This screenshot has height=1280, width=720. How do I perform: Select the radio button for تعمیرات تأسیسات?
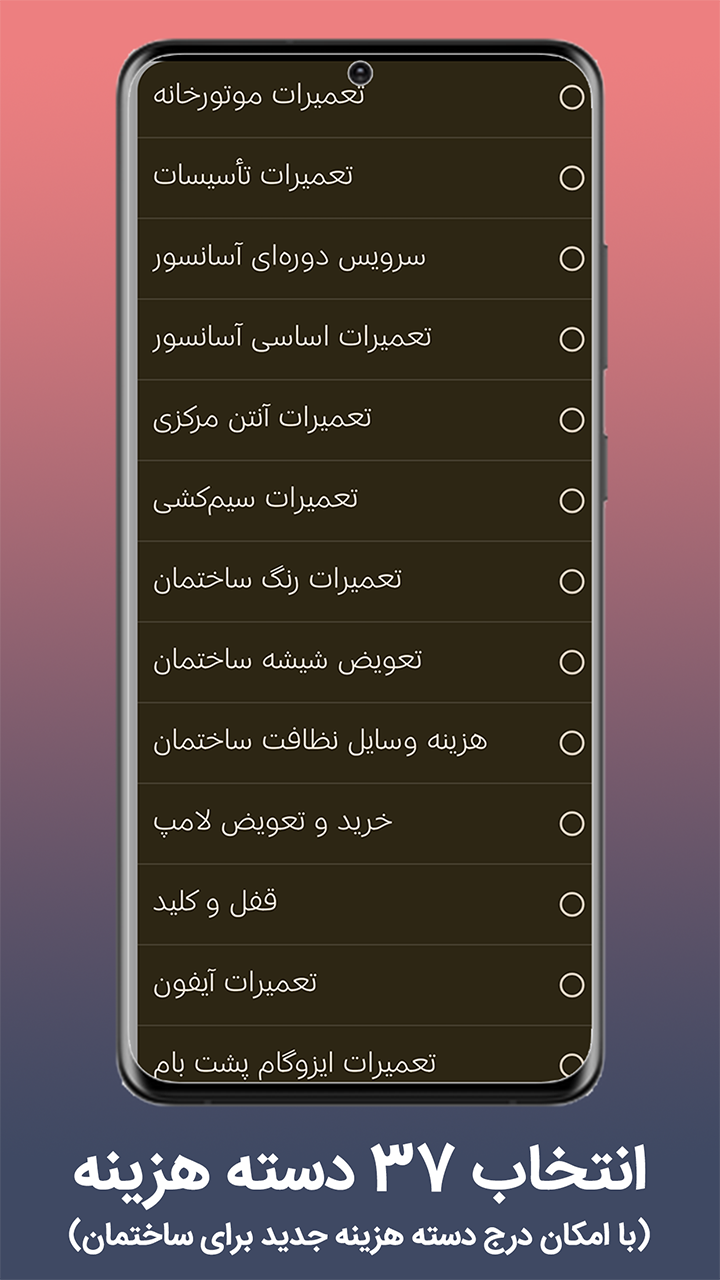click(572, 179)
